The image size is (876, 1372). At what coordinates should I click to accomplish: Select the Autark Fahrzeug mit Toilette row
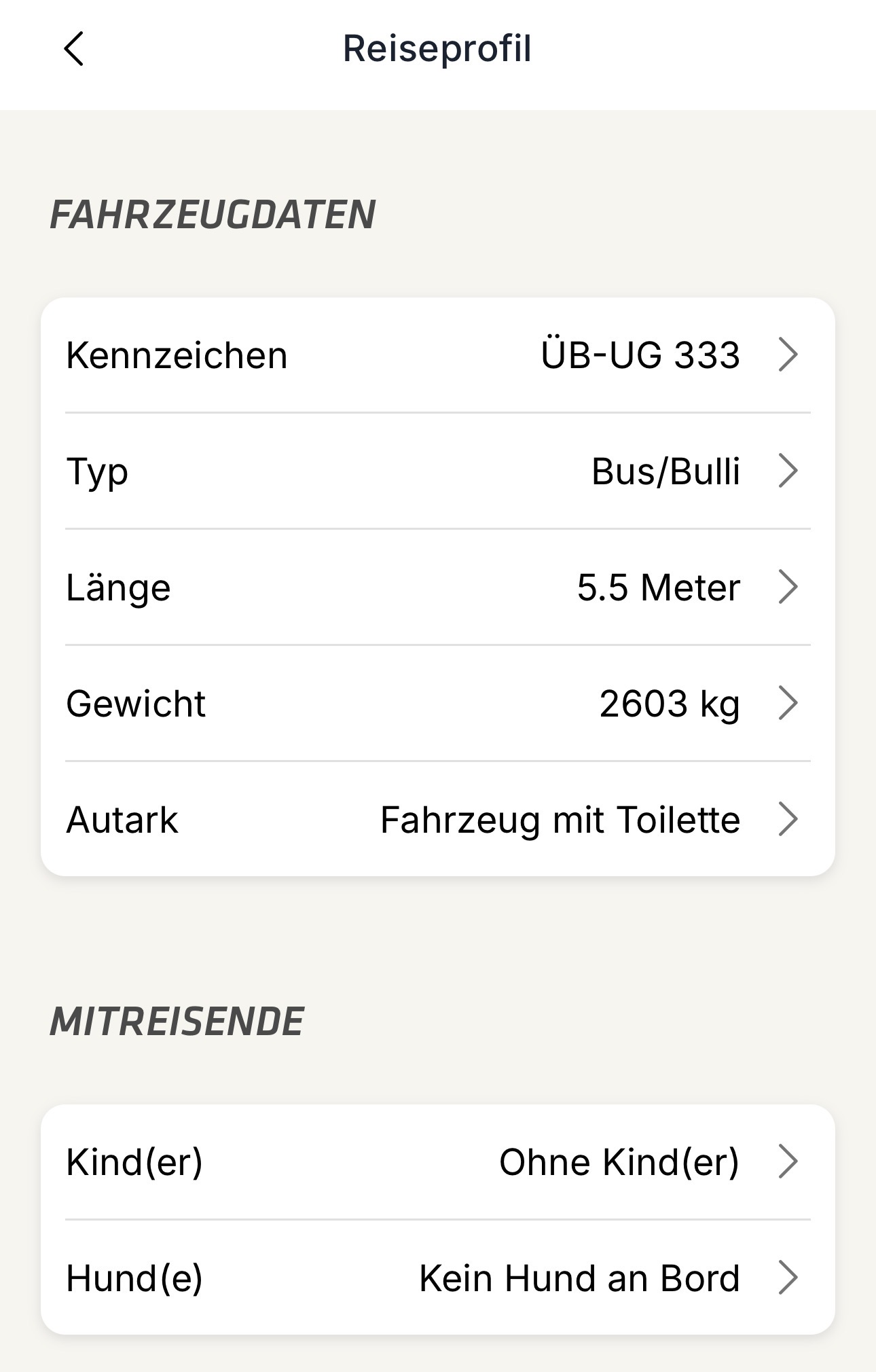coord(437,820)
